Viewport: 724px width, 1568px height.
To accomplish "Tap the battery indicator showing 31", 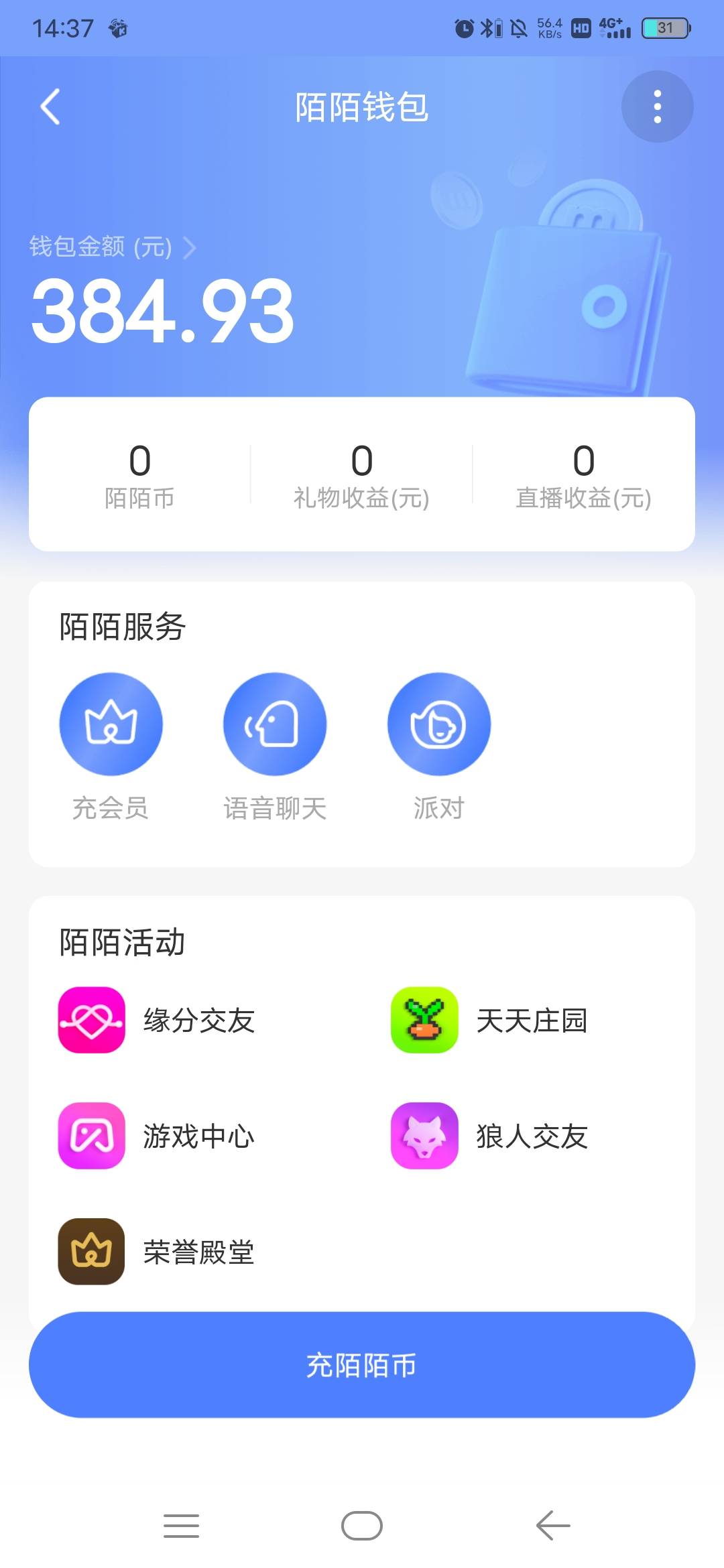I will tap(664, 27).
